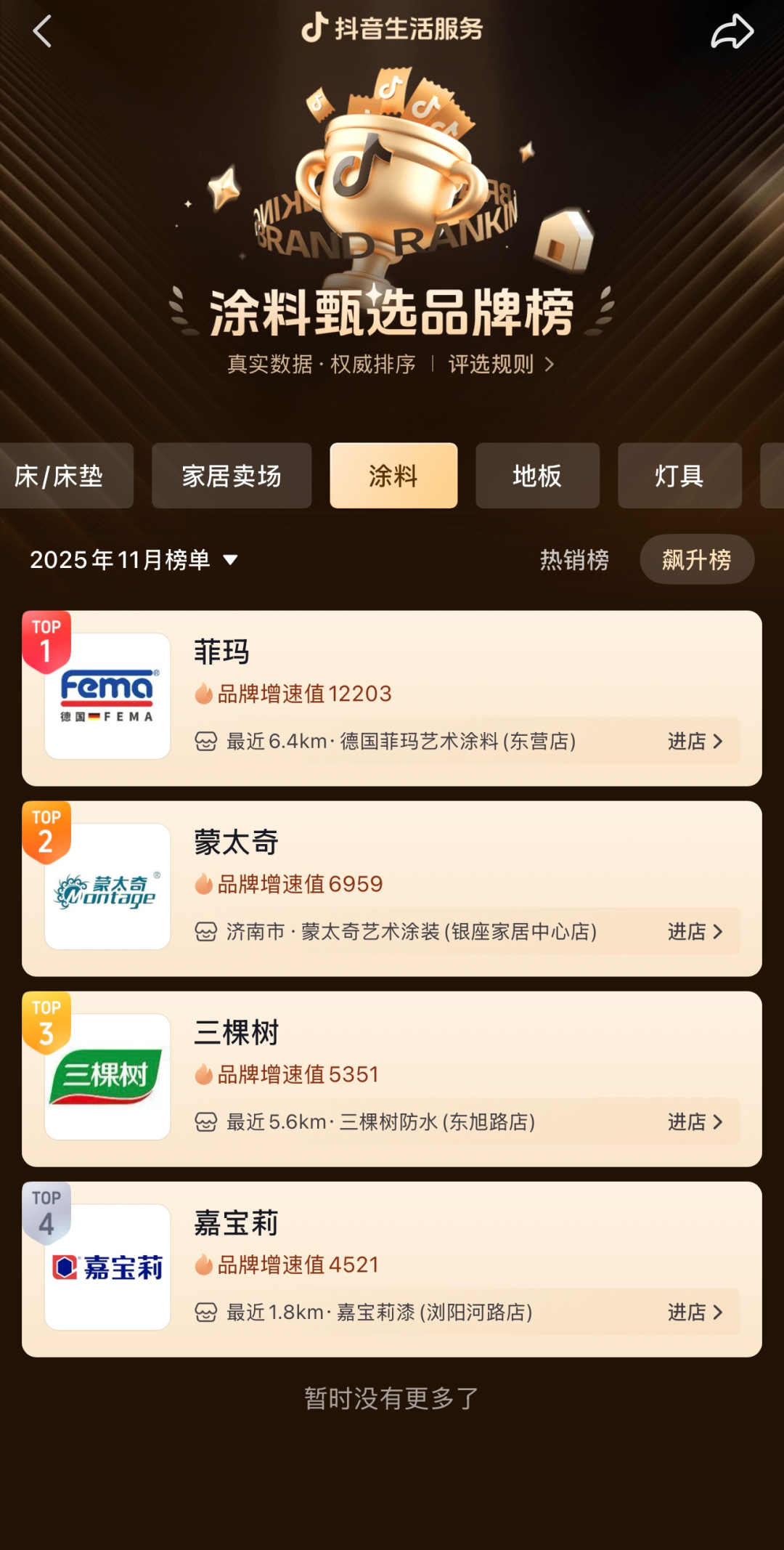Select the 飙升榜 list
This screenshot has width=784, height=1550.
click(696, 560)
